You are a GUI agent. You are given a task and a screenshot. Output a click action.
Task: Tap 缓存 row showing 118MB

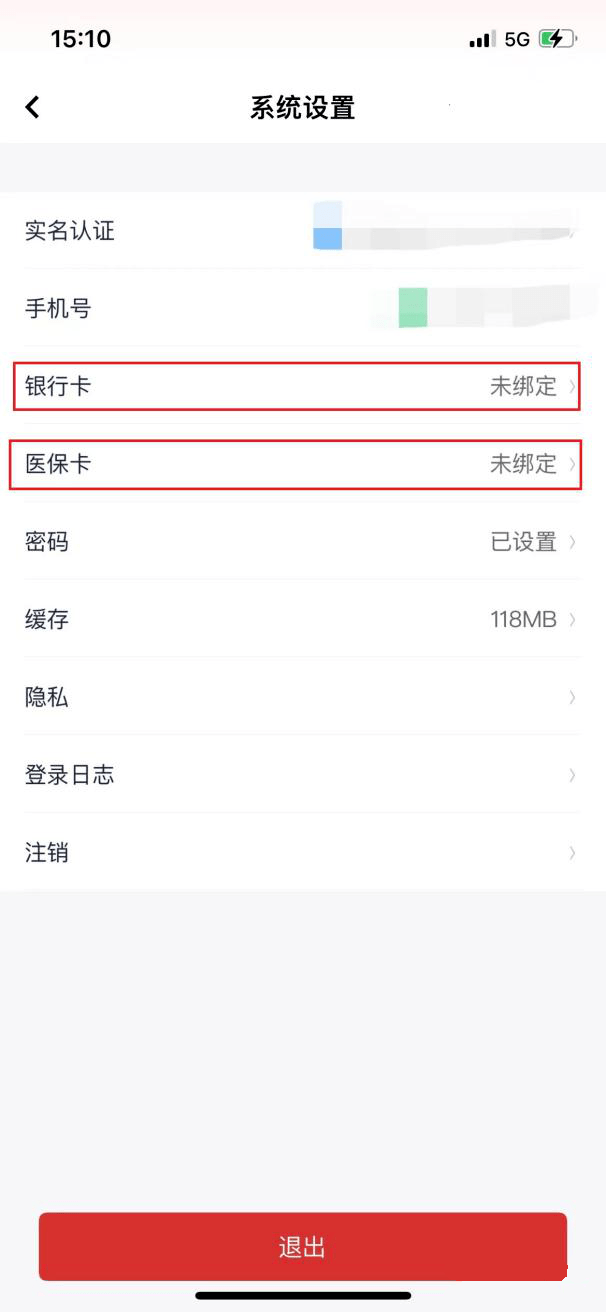(300, 619)
